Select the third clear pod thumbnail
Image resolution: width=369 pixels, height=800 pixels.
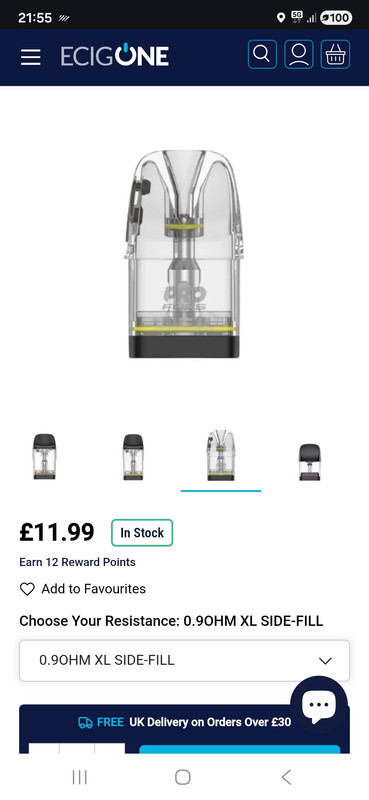coord(221,456)
